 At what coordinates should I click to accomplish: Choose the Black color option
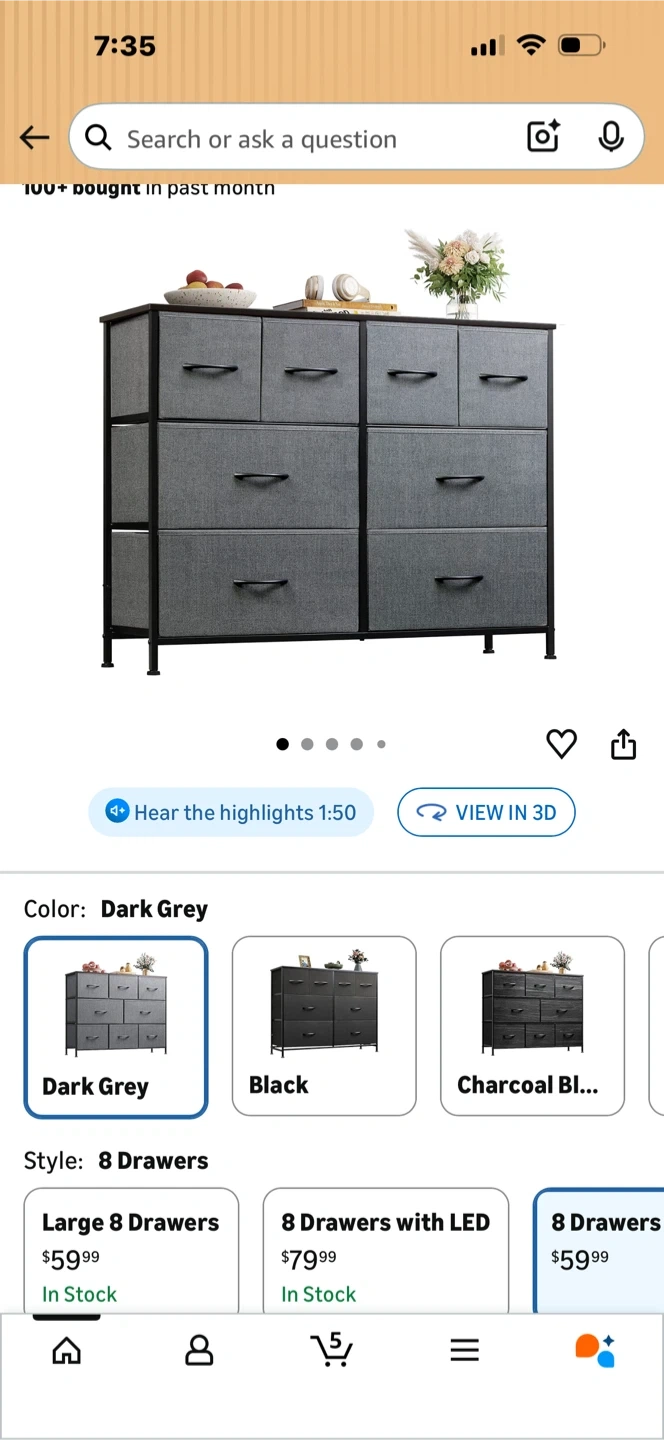[x=324, y=1026]
